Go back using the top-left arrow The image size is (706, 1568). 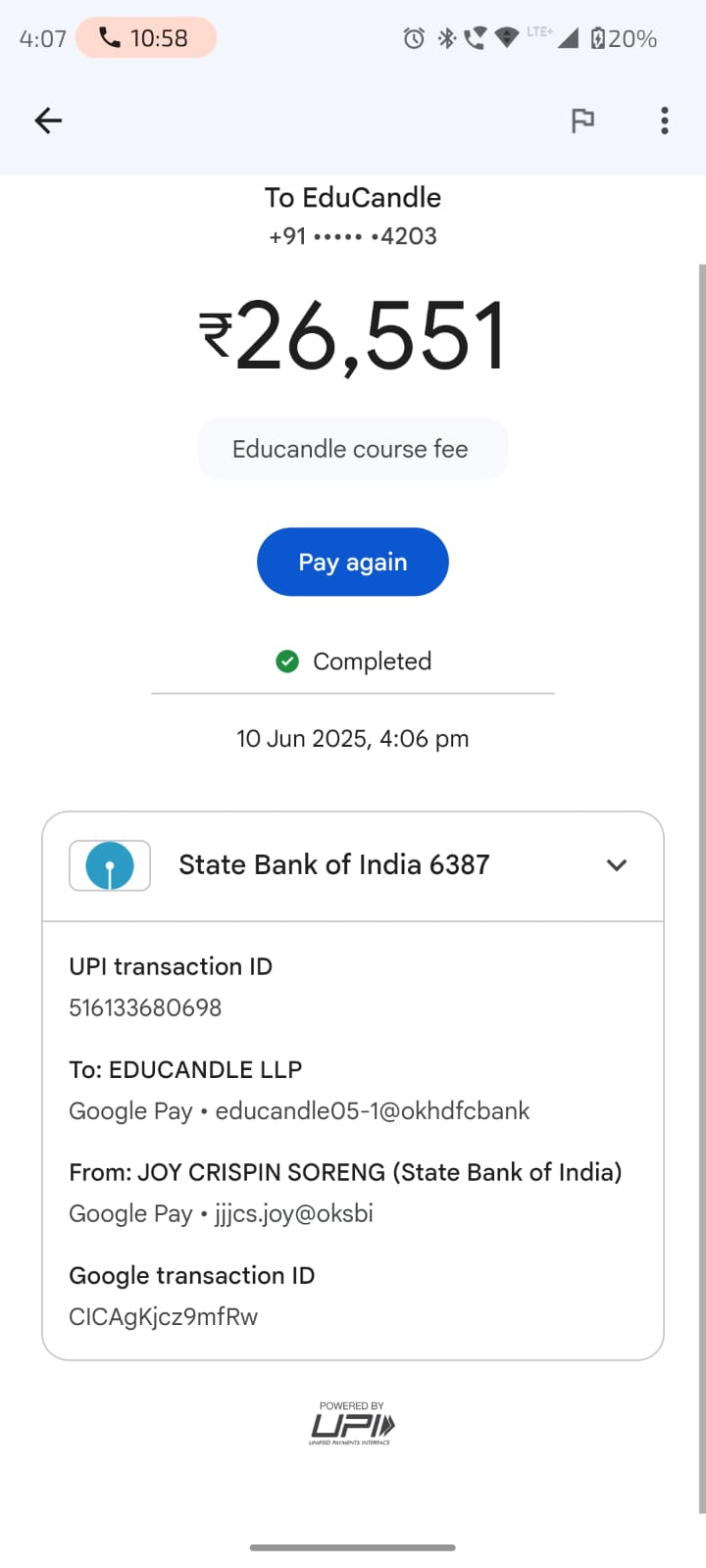48,121
